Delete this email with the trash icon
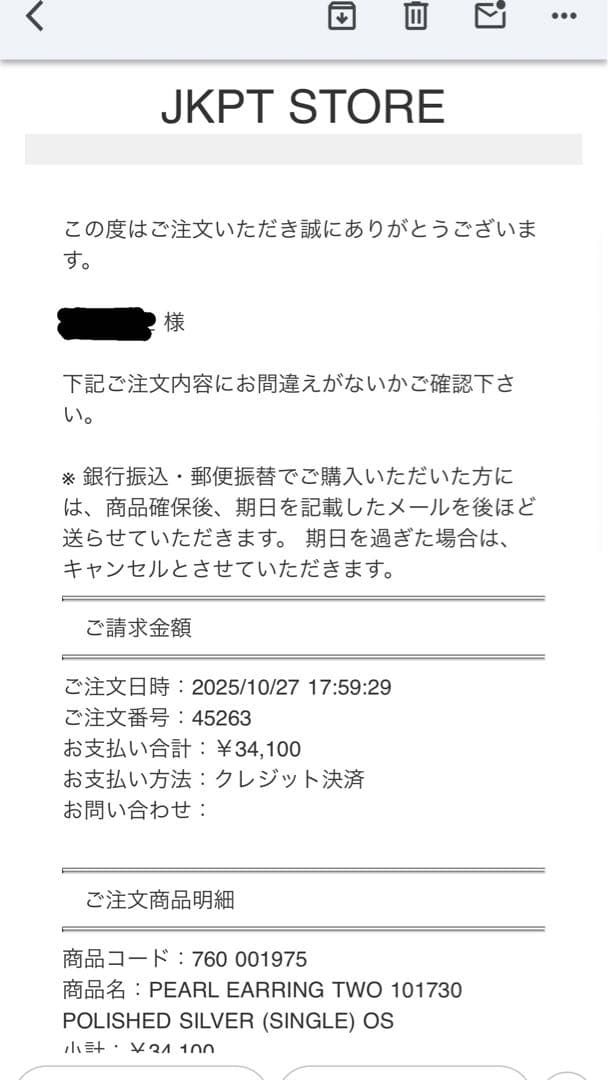Image resolution: width=608 pixels, height=1080 pixels. click(x=416, y=16)
